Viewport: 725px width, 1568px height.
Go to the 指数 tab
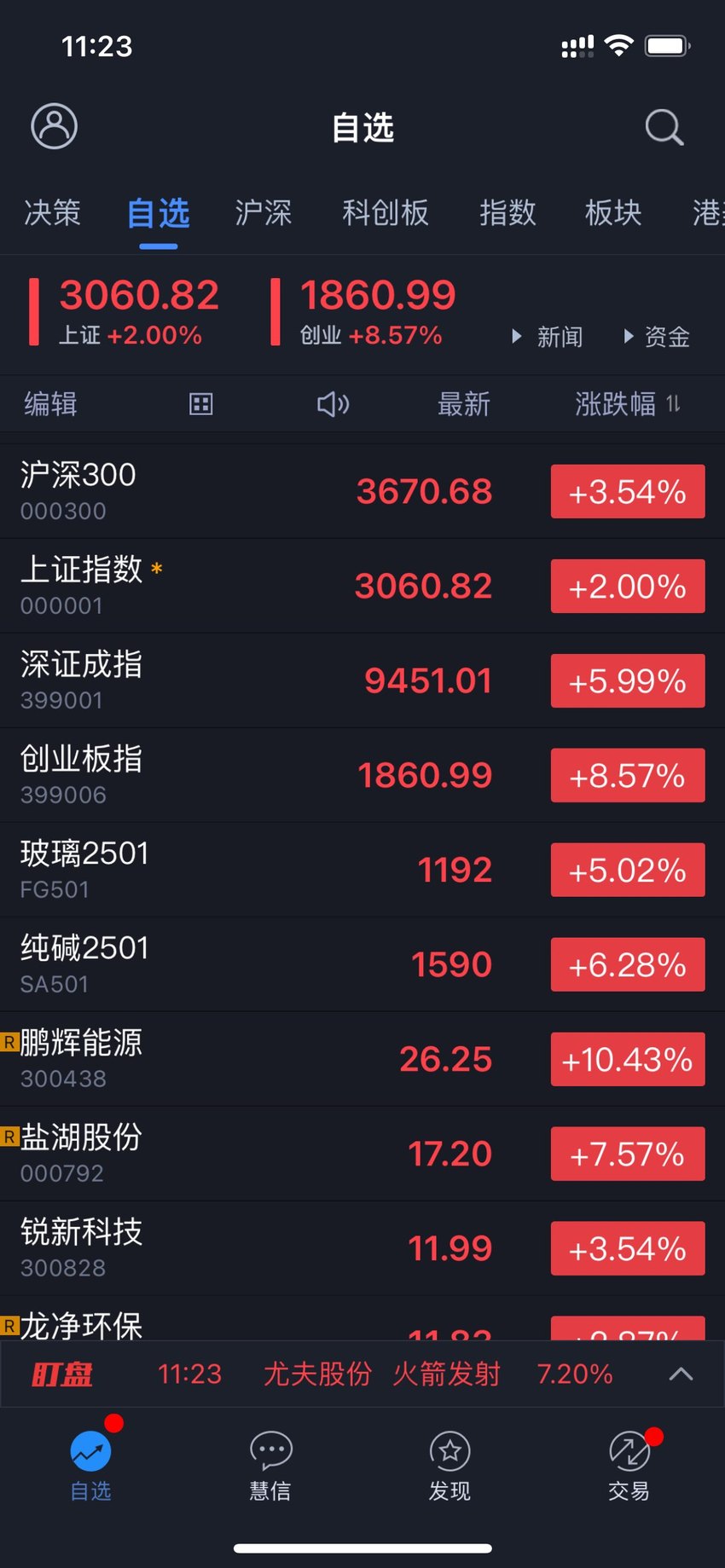coord(507,213)
